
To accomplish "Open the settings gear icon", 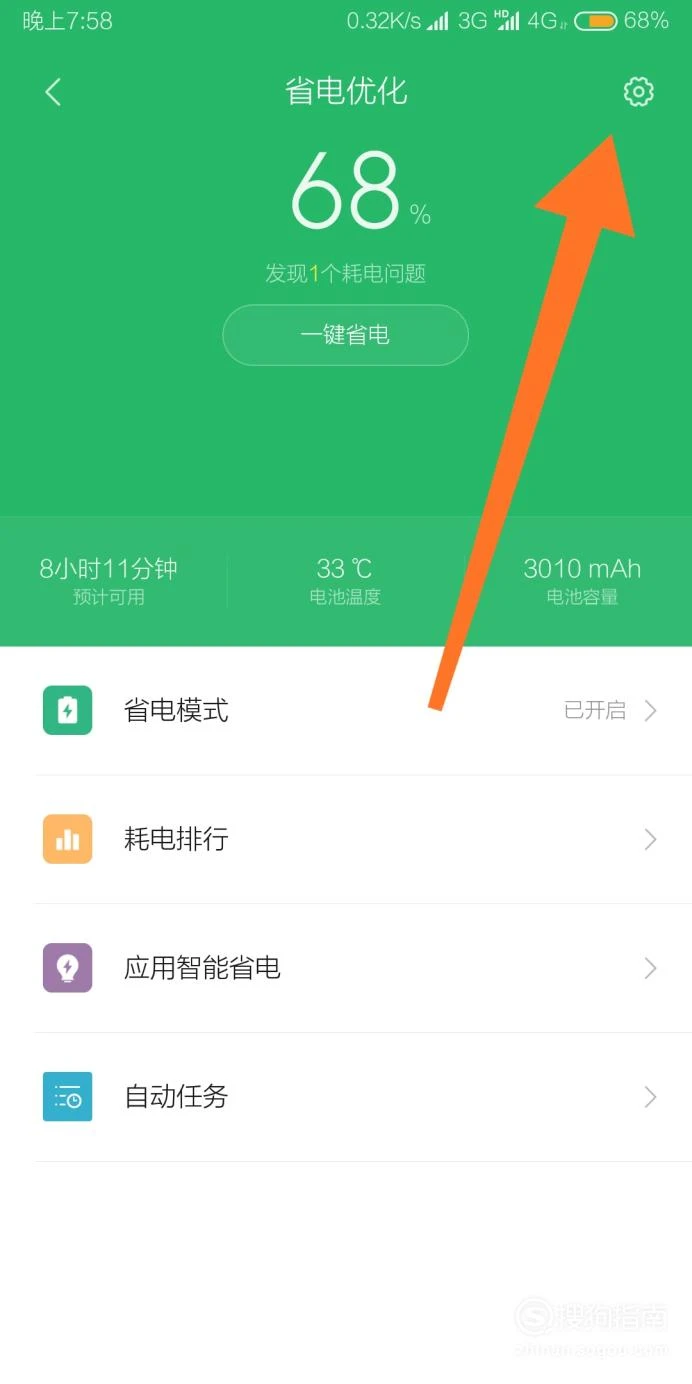I will point(638,92).
